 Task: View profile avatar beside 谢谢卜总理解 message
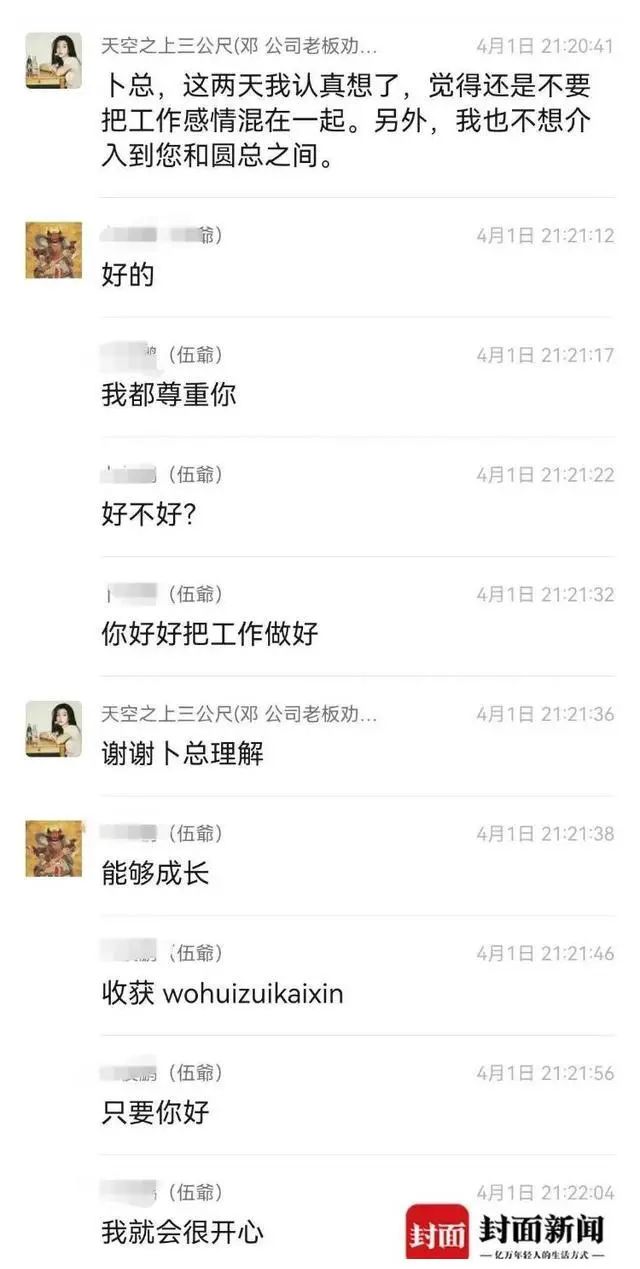pyautogui.click(x=53, y=728)
